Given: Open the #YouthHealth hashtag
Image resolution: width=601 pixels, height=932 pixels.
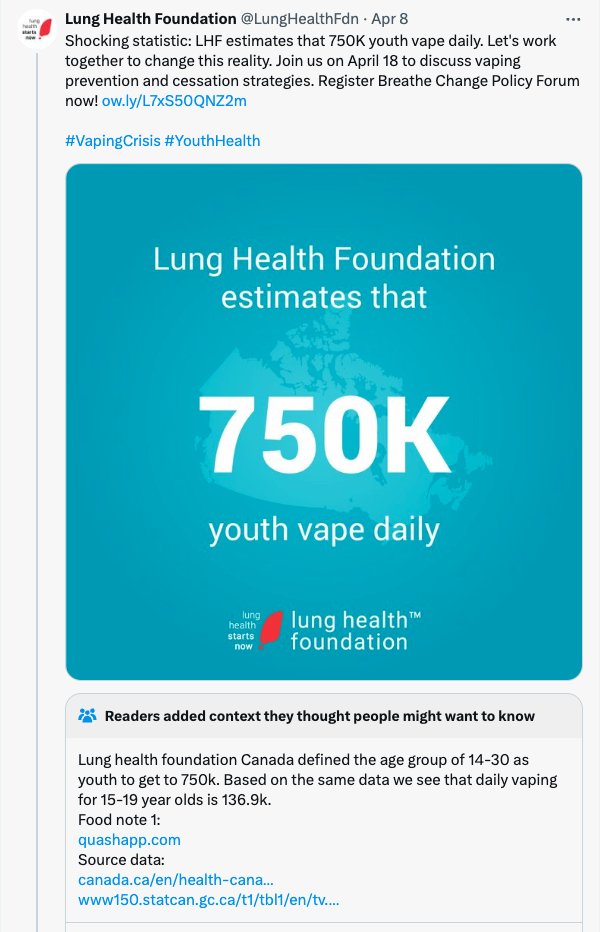Looking at the screenshot, I should click(x=211, y=141).
